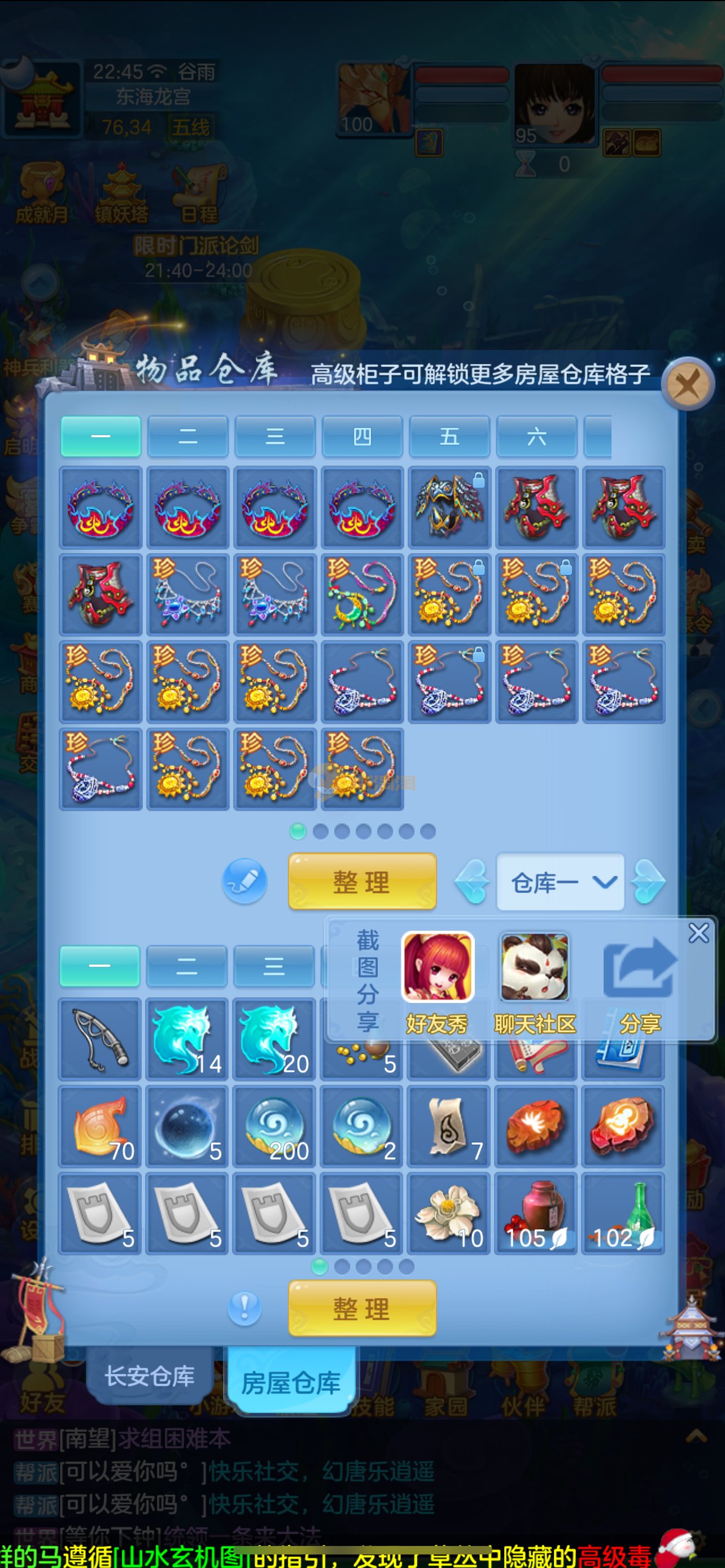725x1568 pixels.
Task: Tap the 分享 share arrow
Action: pyautogui.click(x=640, y=981)
